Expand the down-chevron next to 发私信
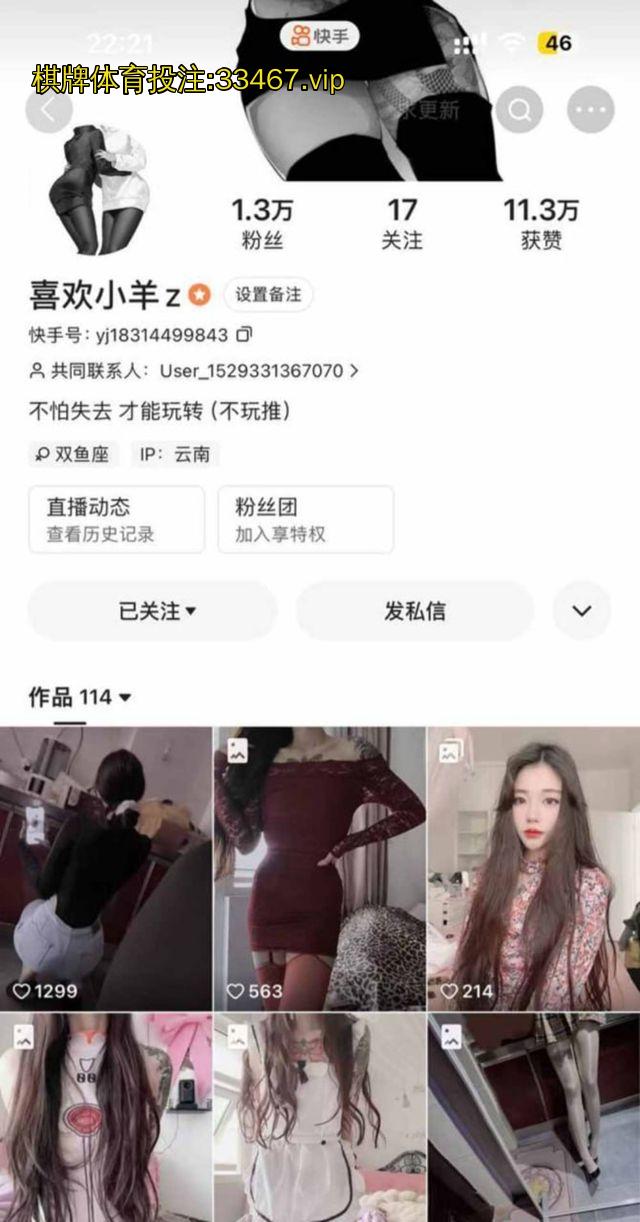This screenshot has height=1222, width=640. [x=582, y=611]
